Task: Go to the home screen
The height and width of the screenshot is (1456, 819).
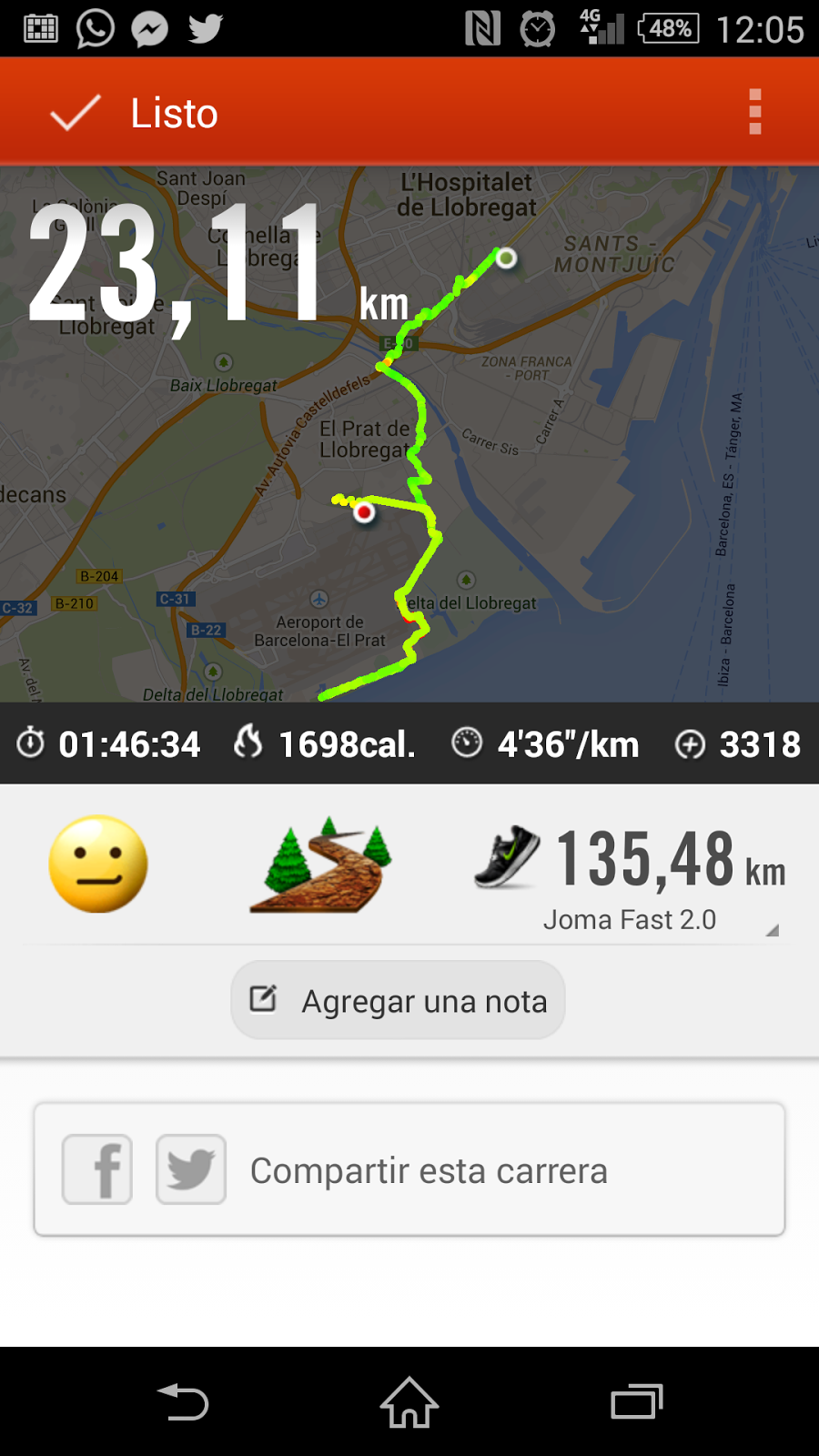Action: (409, 1402)
